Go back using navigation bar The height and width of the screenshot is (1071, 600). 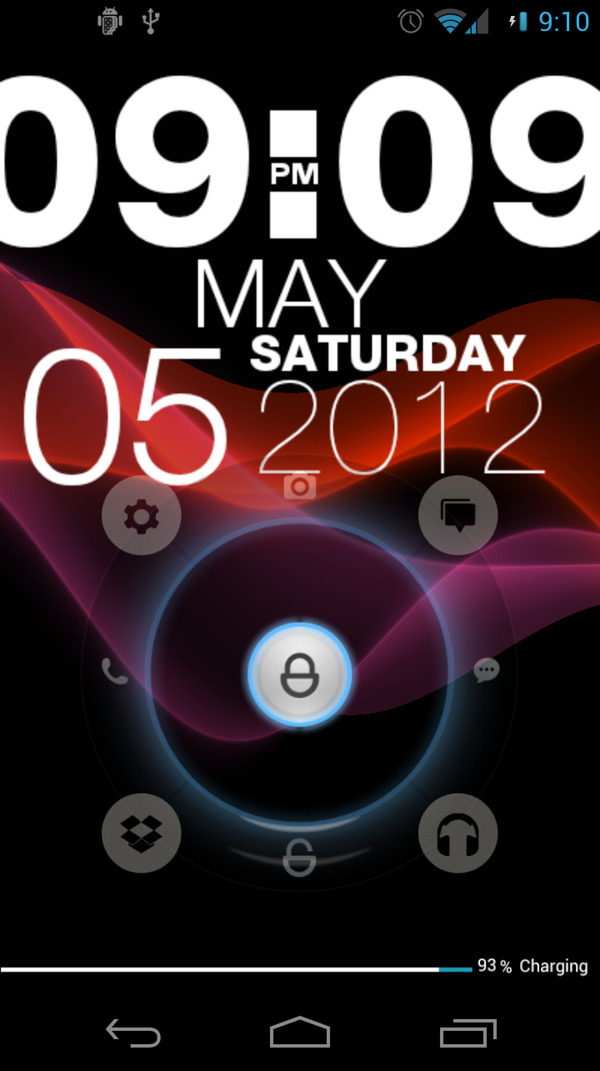point(133,1033)
